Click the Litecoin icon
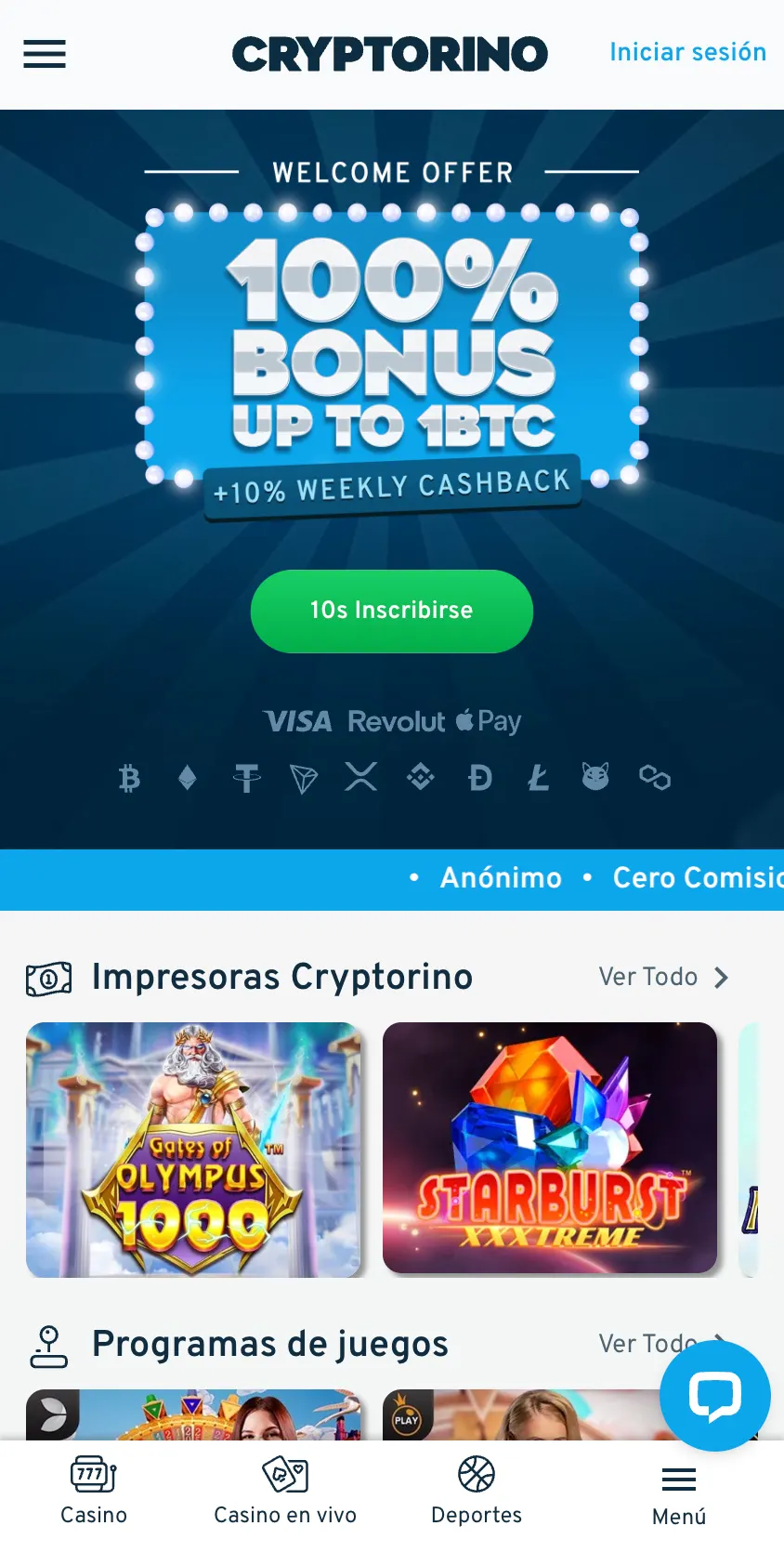Image resolution: width=784 pixels, height=1552 pixels. (538, 778)
